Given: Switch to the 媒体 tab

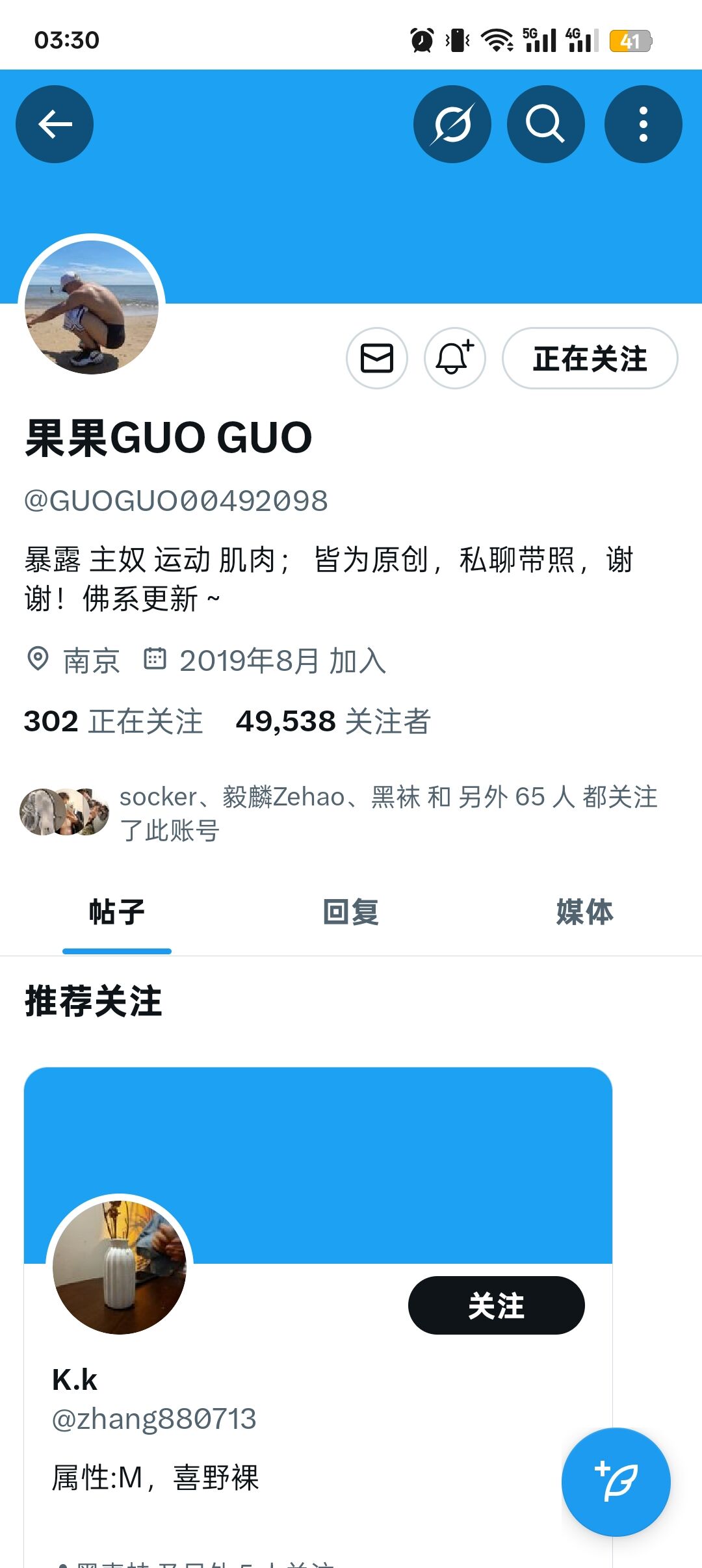Looking at the screenshot, I should pyautogui.click(x=585, y=912).
